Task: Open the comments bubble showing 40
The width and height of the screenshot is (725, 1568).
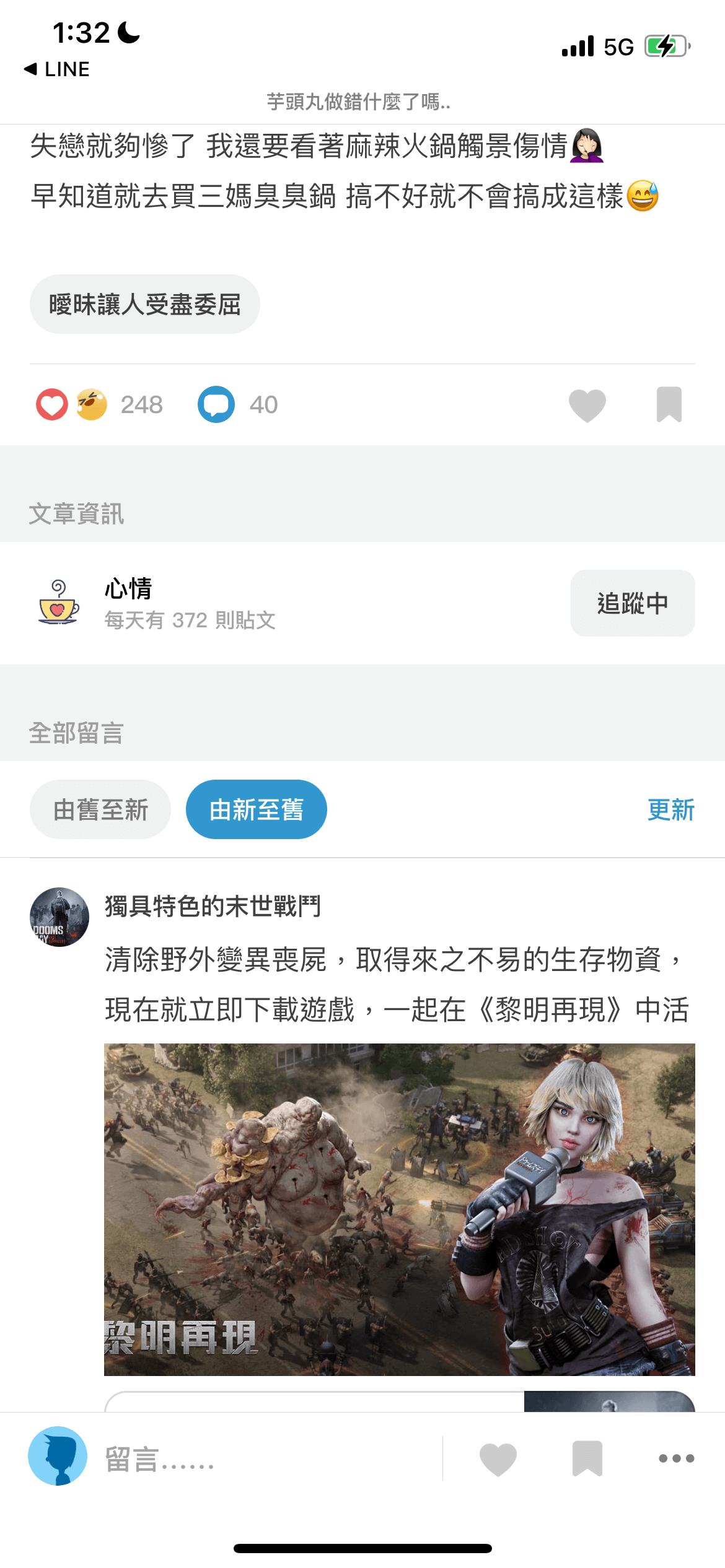Action: (238, 404)
